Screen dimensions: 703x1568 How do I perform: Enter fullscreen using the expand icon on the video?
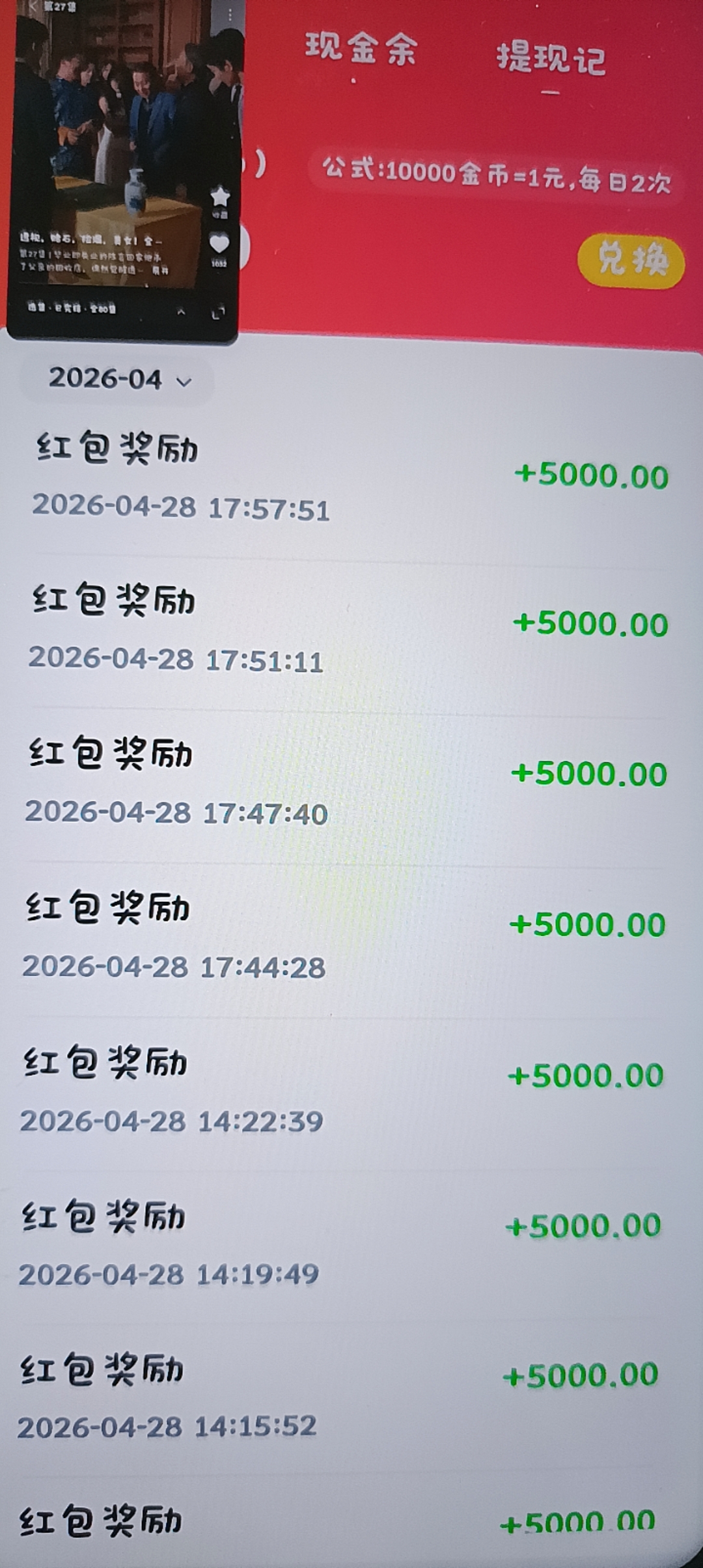coord(219,313)
